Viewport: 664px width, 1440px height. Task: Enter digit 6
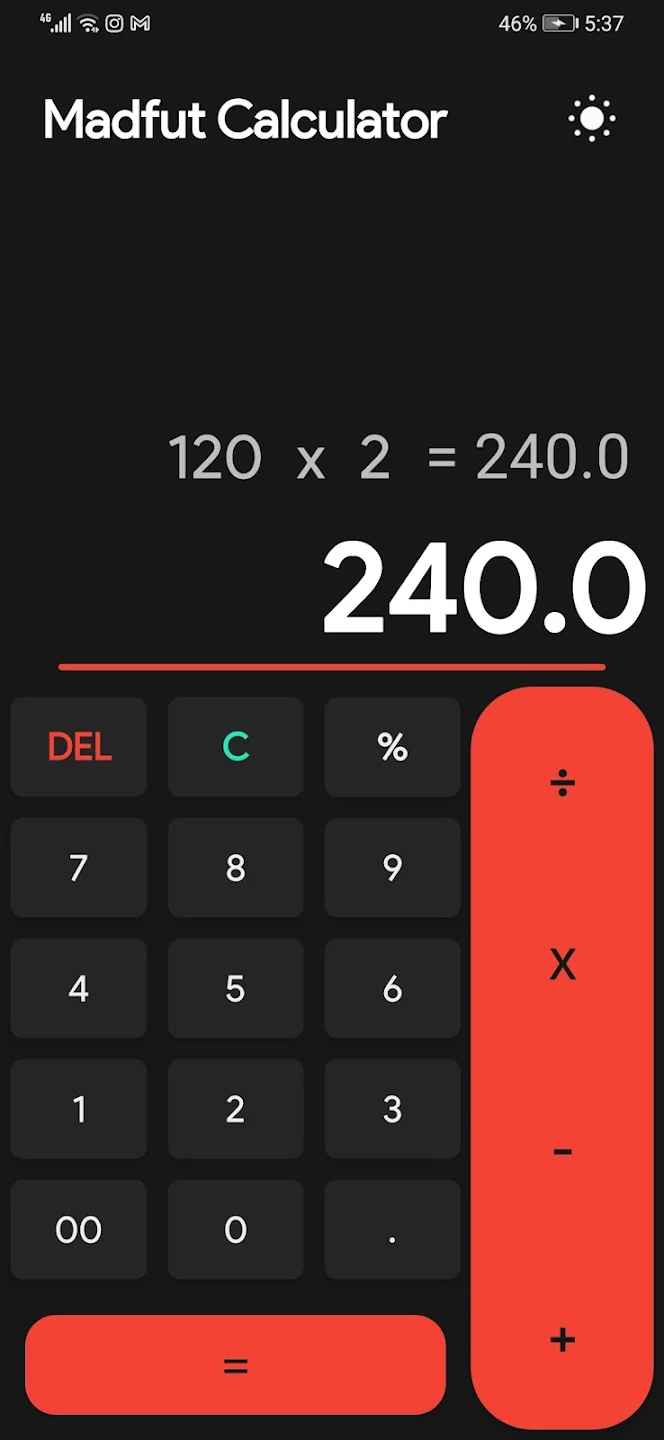(392, 989)
